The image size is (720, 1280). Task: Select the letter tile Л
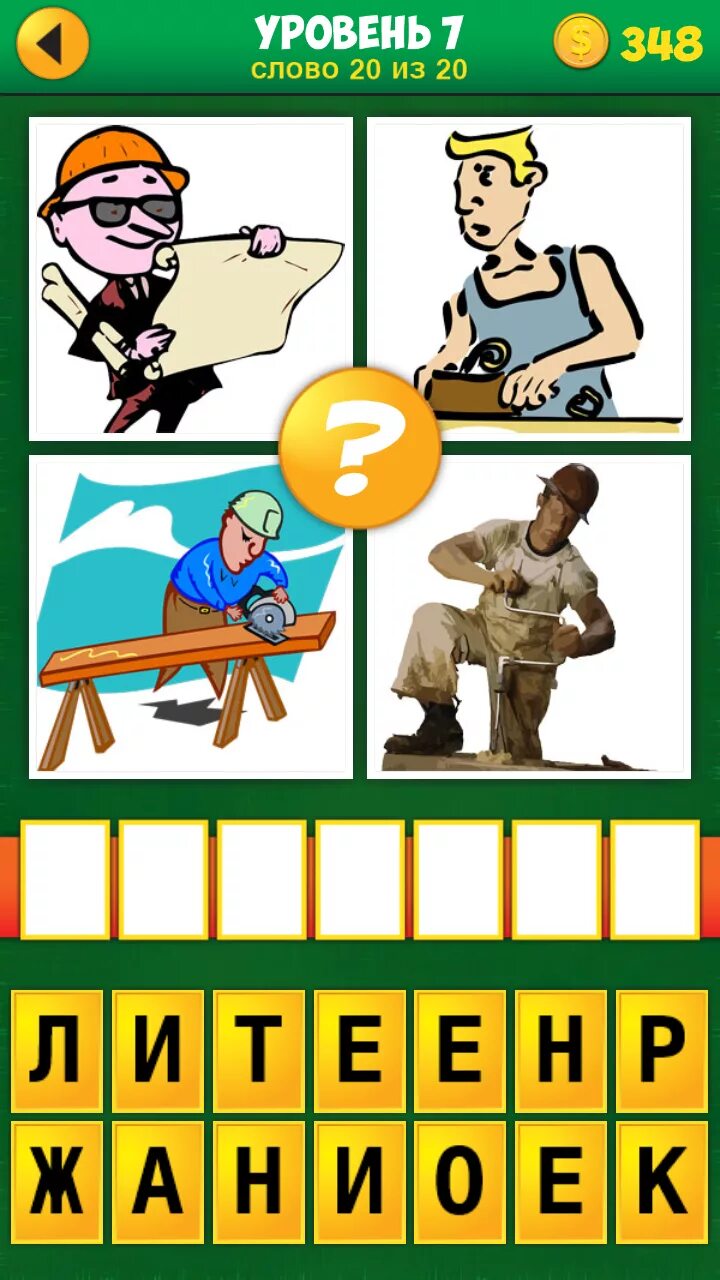point(57,1051)
